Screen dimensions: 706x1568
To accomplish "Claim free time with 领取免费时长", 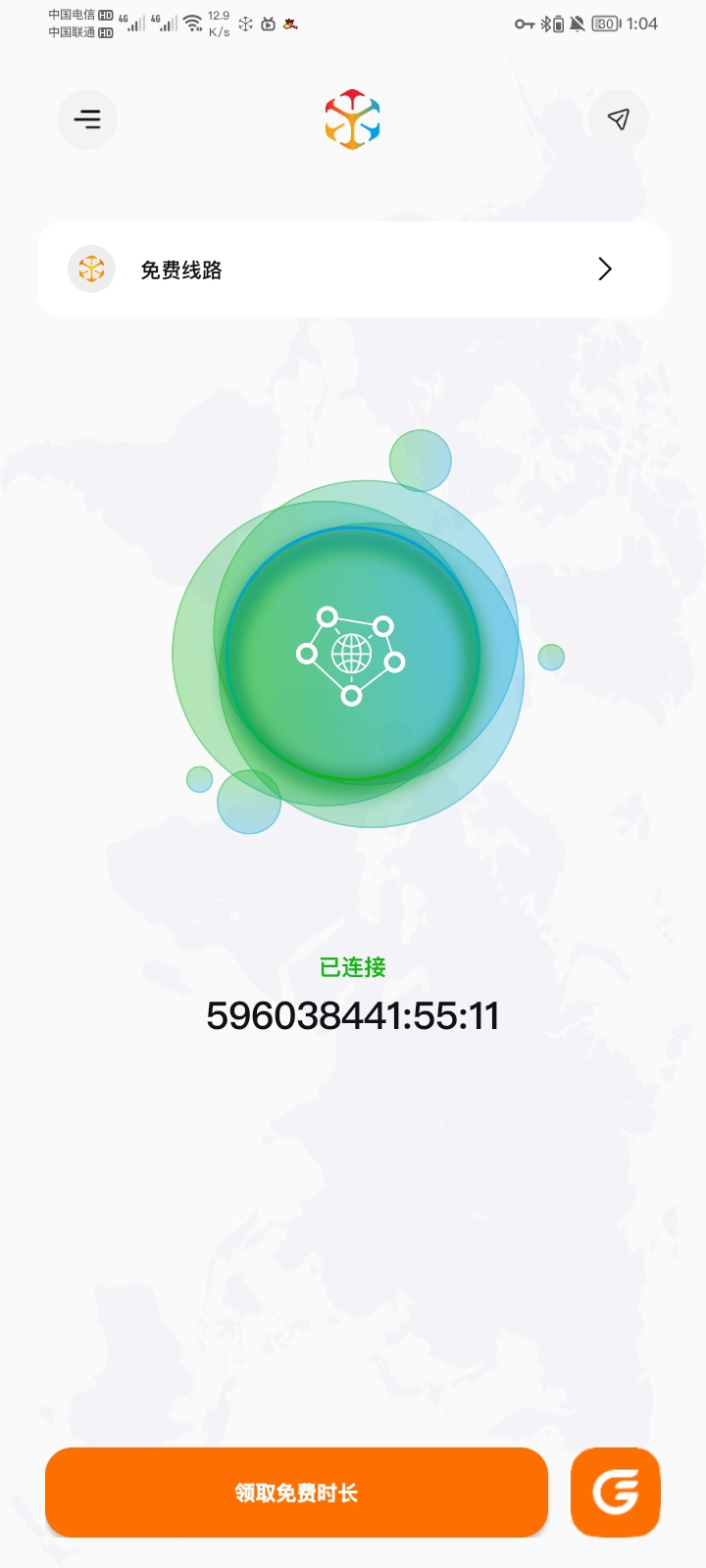I will tap(296, 1493).
